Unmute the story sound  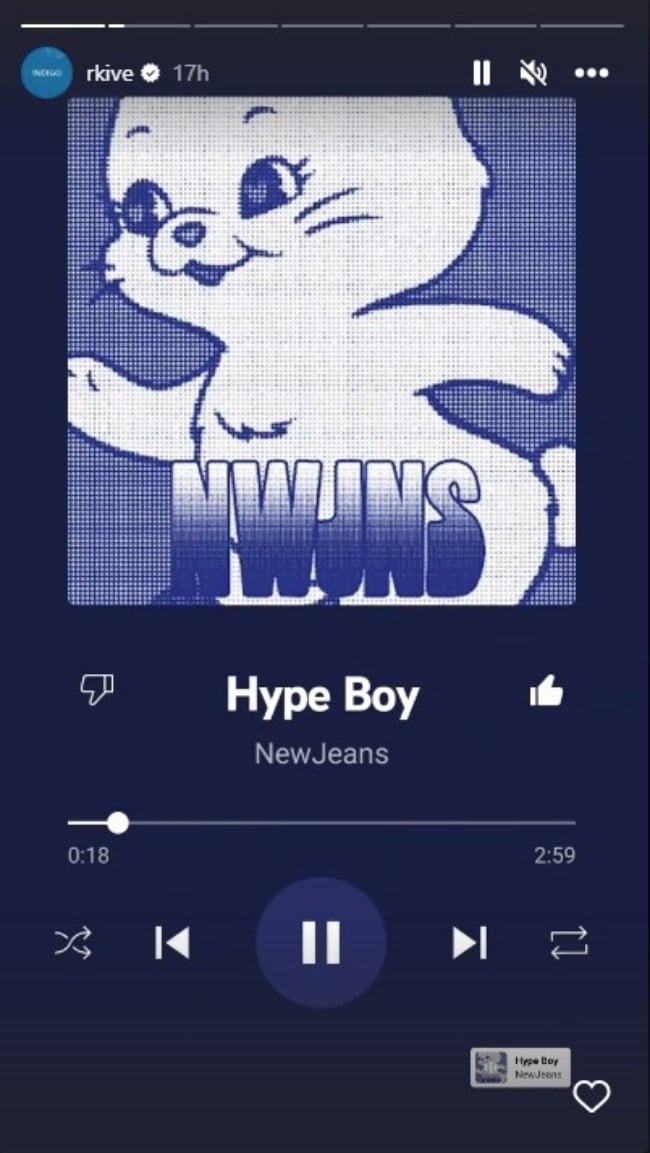click(535, 73)
